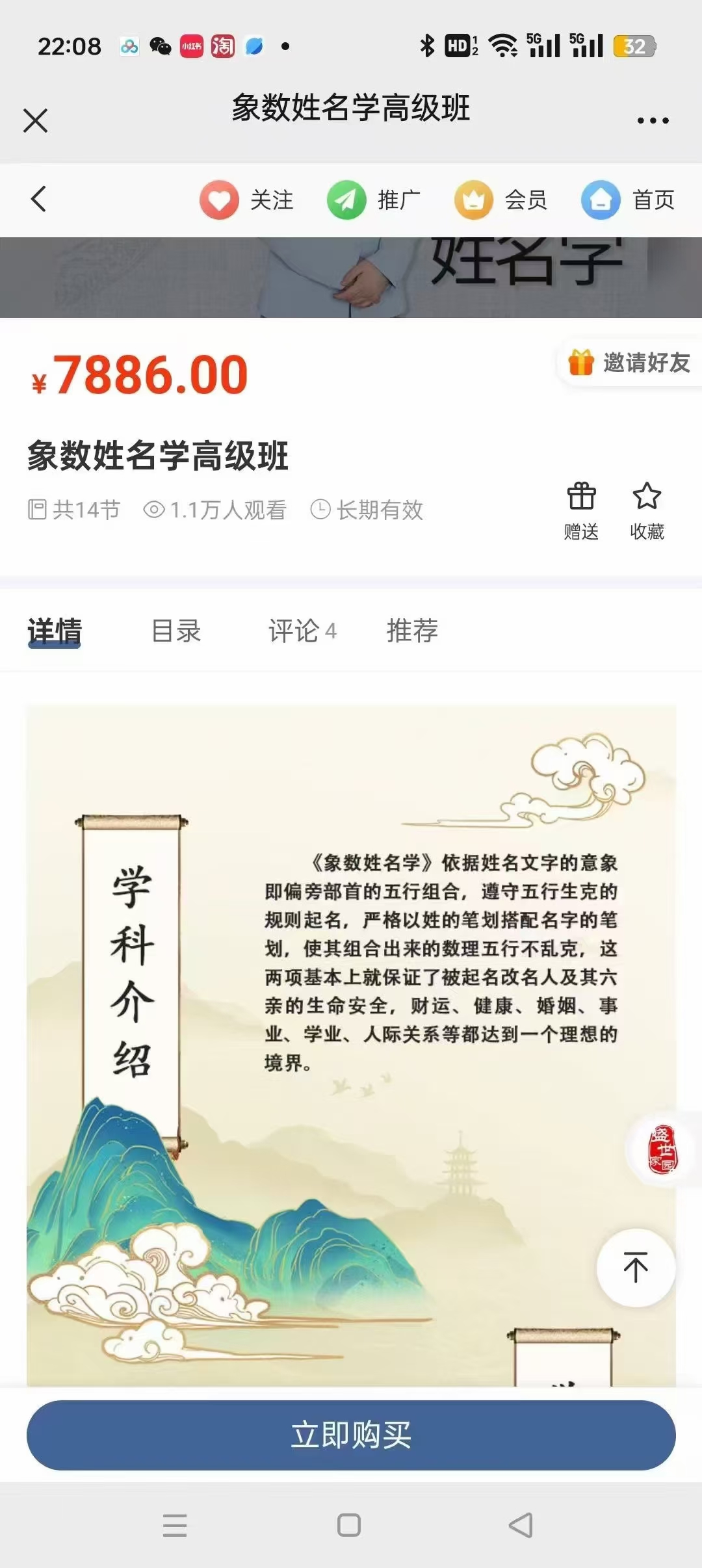Gift this course with 赠送
Viewport: 702px width, 1568px height.
point(581,512)
